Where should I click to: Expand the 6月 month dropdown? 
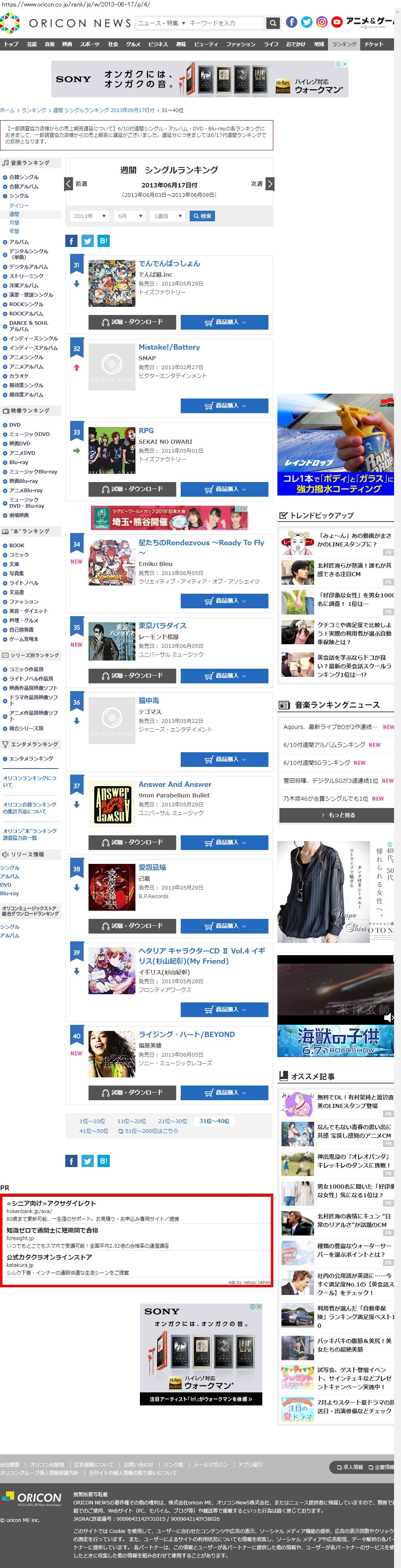[x=130, y=216]
